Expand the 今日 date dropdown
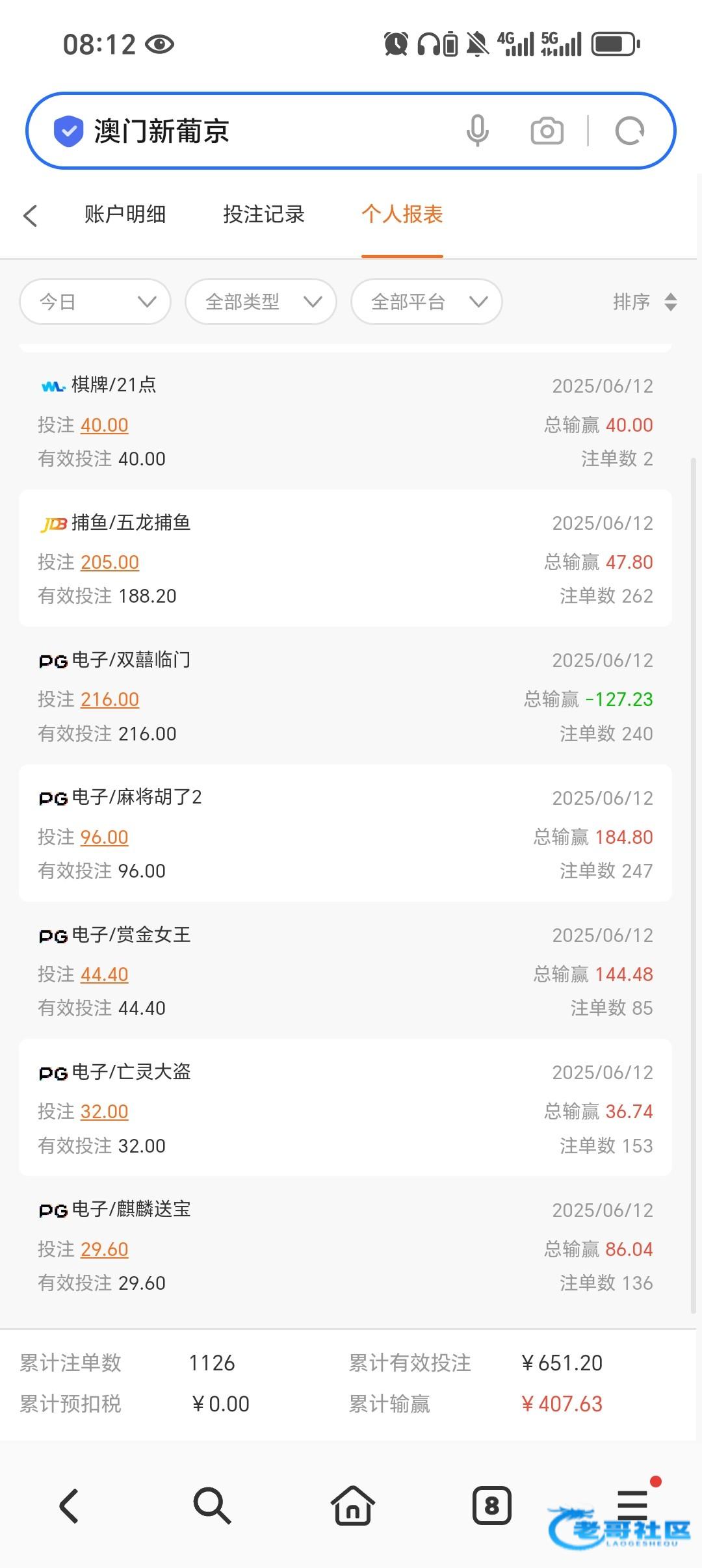 [x=96, y=302]
